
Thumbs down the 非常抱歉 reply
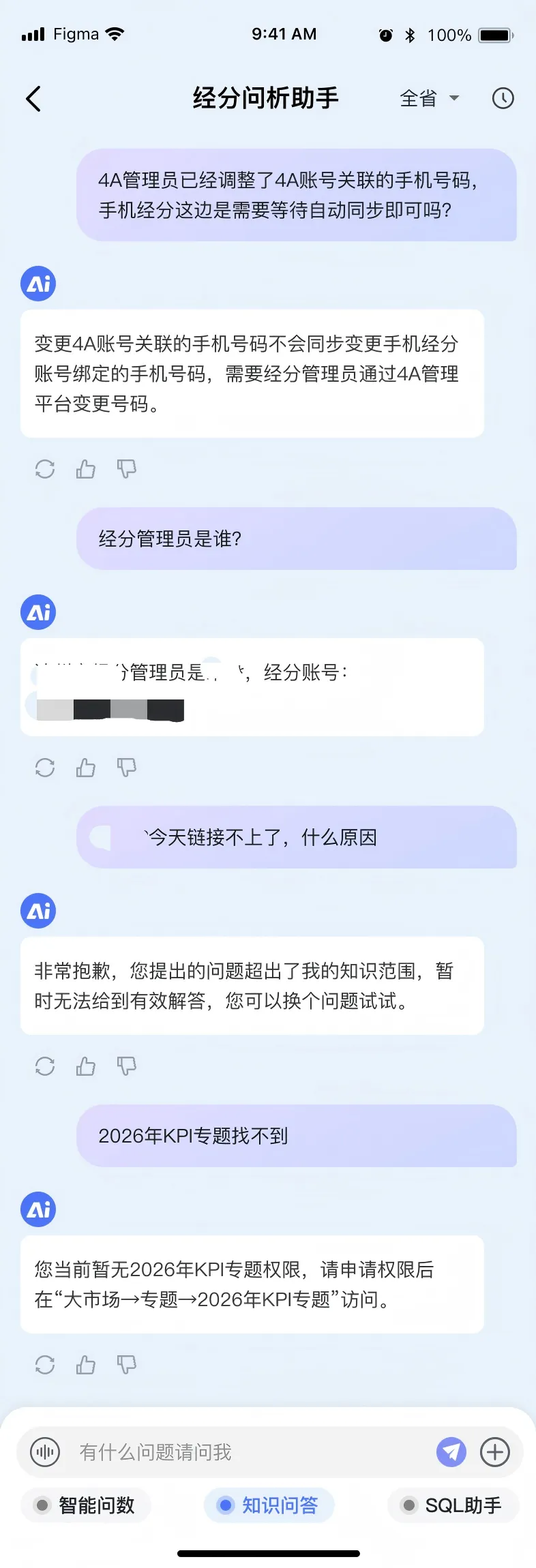[126, 1066]
